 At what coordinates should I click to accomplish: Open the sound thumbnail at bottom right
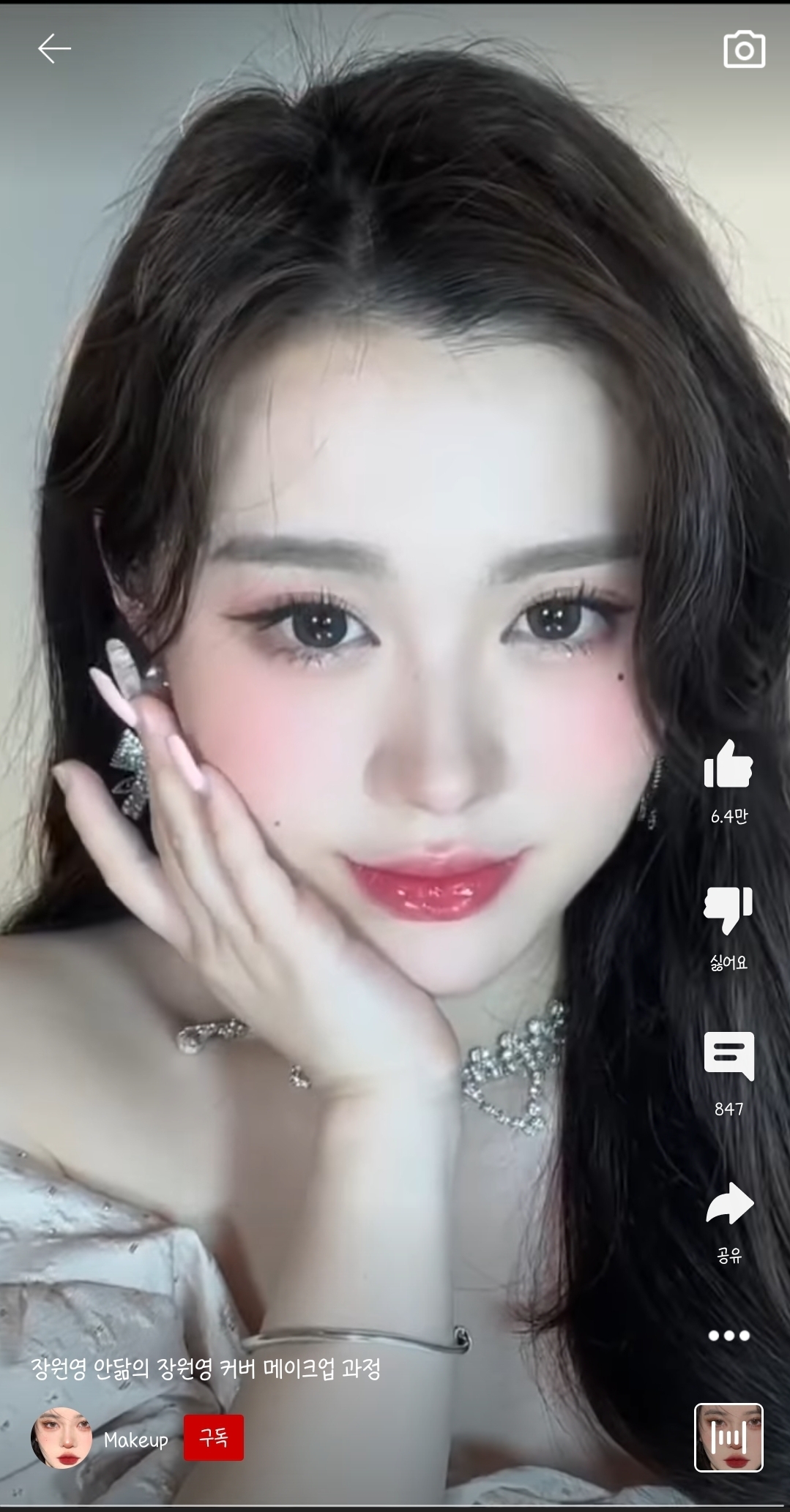pyautogui.click(x=728, y=1437)
